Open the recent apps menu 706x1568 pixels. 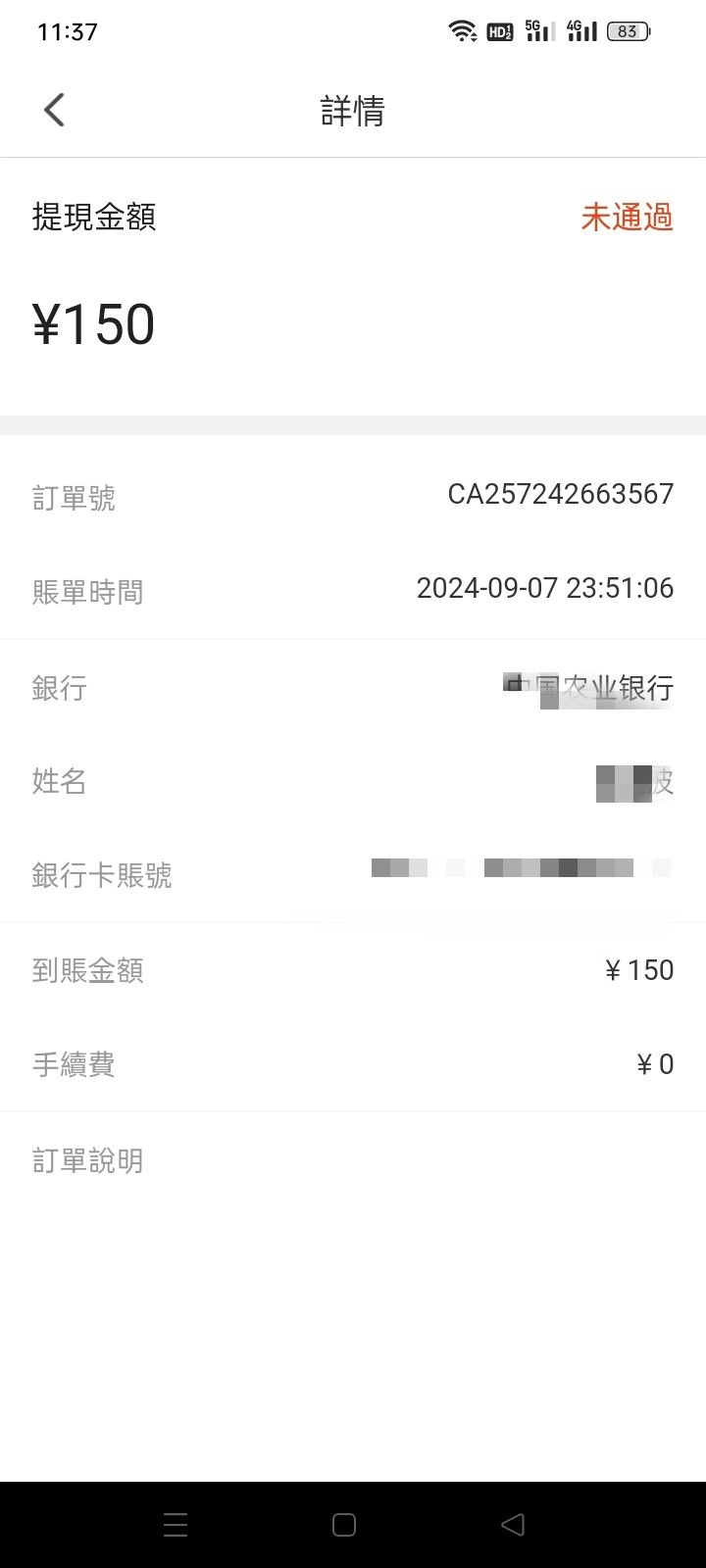coord(176,1524)
